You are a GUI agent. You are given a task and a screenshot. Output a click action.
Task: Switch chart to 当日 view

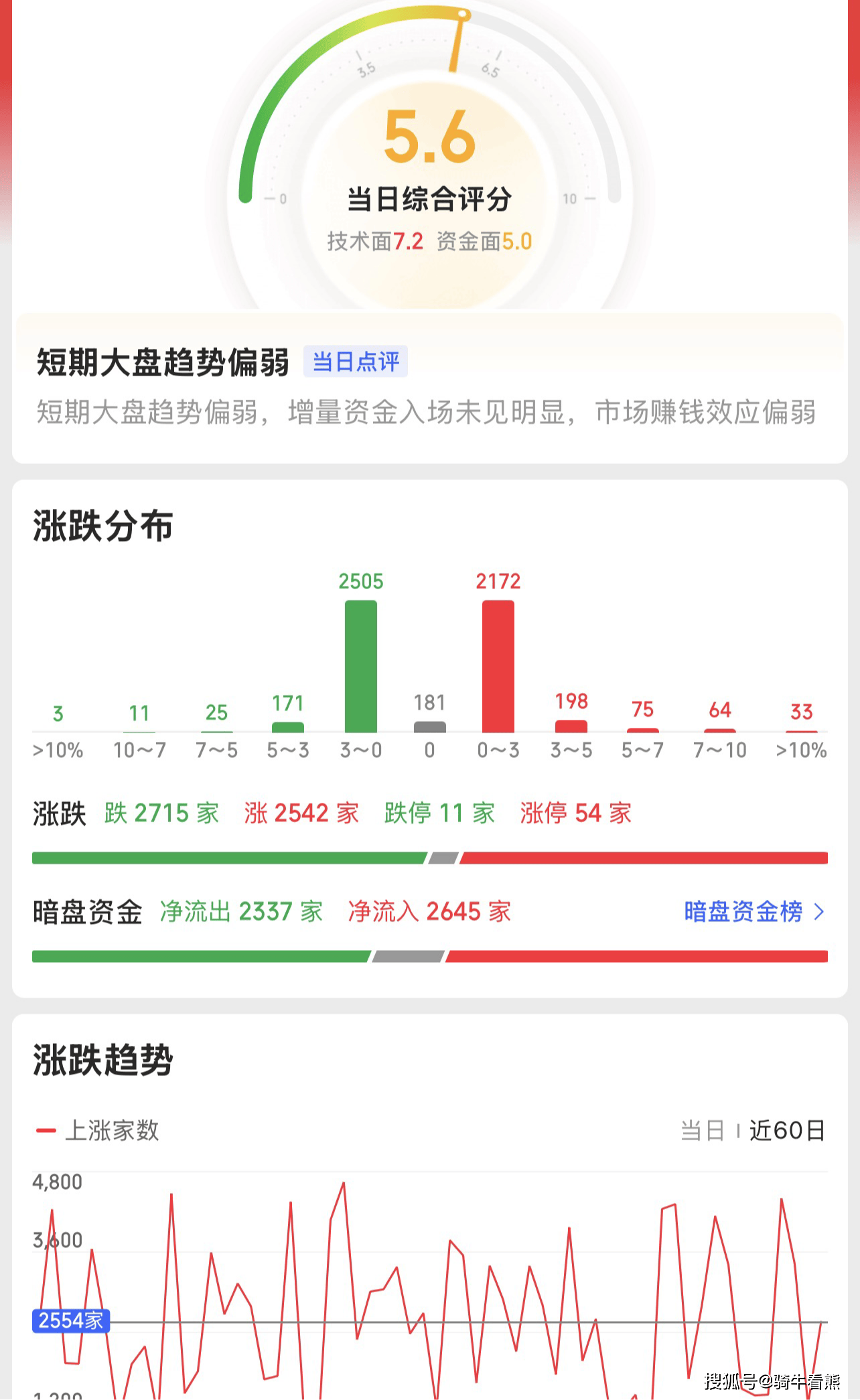(x=702, y=1131)
